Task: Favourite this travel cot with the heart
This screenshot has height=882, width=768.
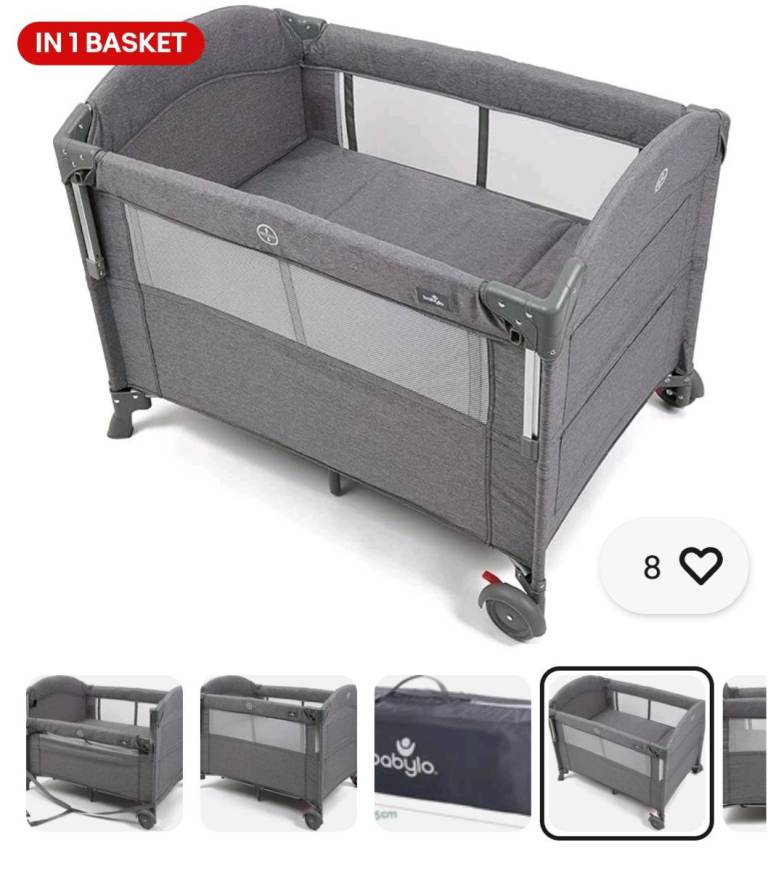Action: pos(700,566)
